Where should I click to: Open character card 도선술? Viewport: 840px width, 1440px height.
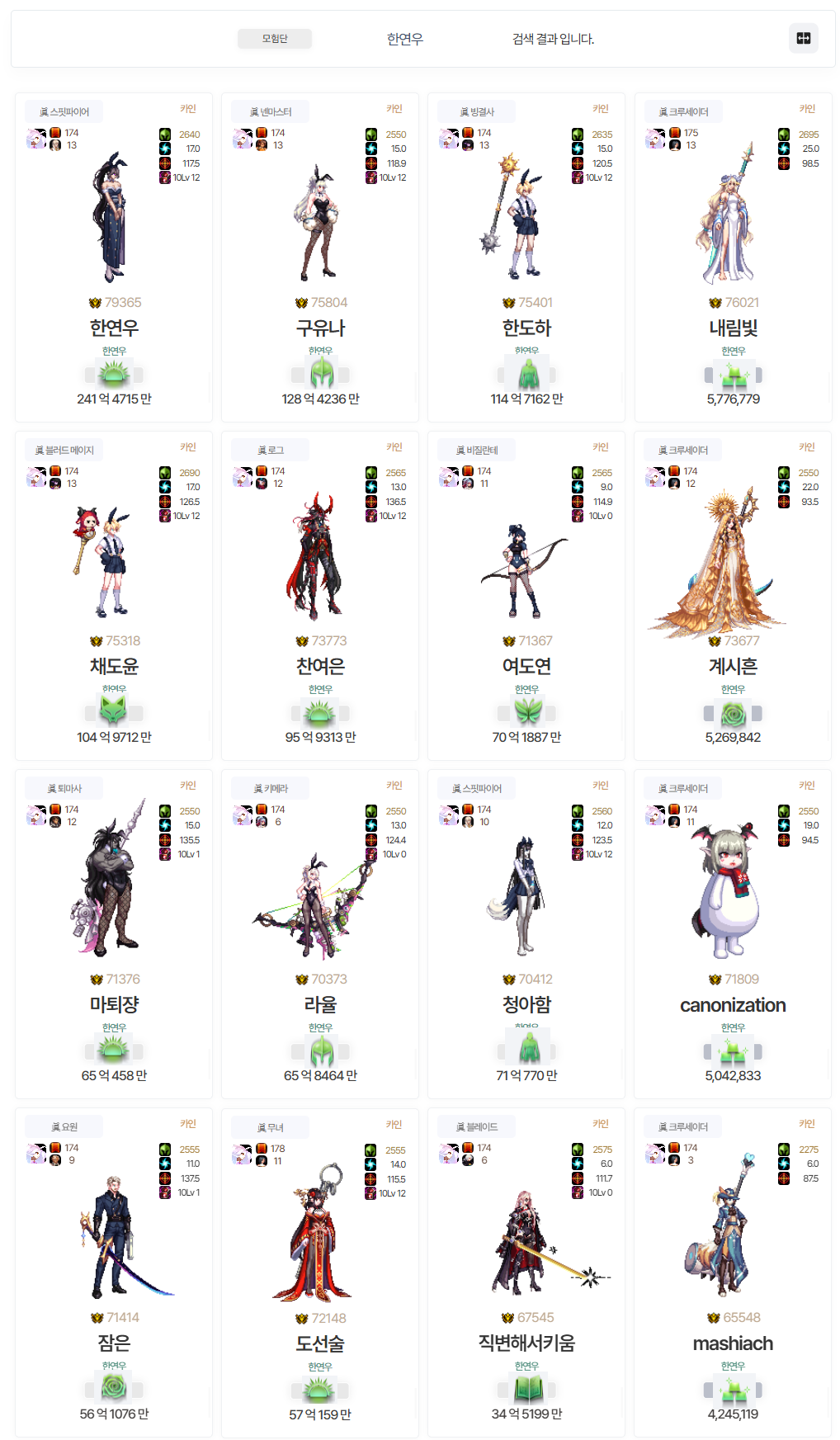(320, 1272)
